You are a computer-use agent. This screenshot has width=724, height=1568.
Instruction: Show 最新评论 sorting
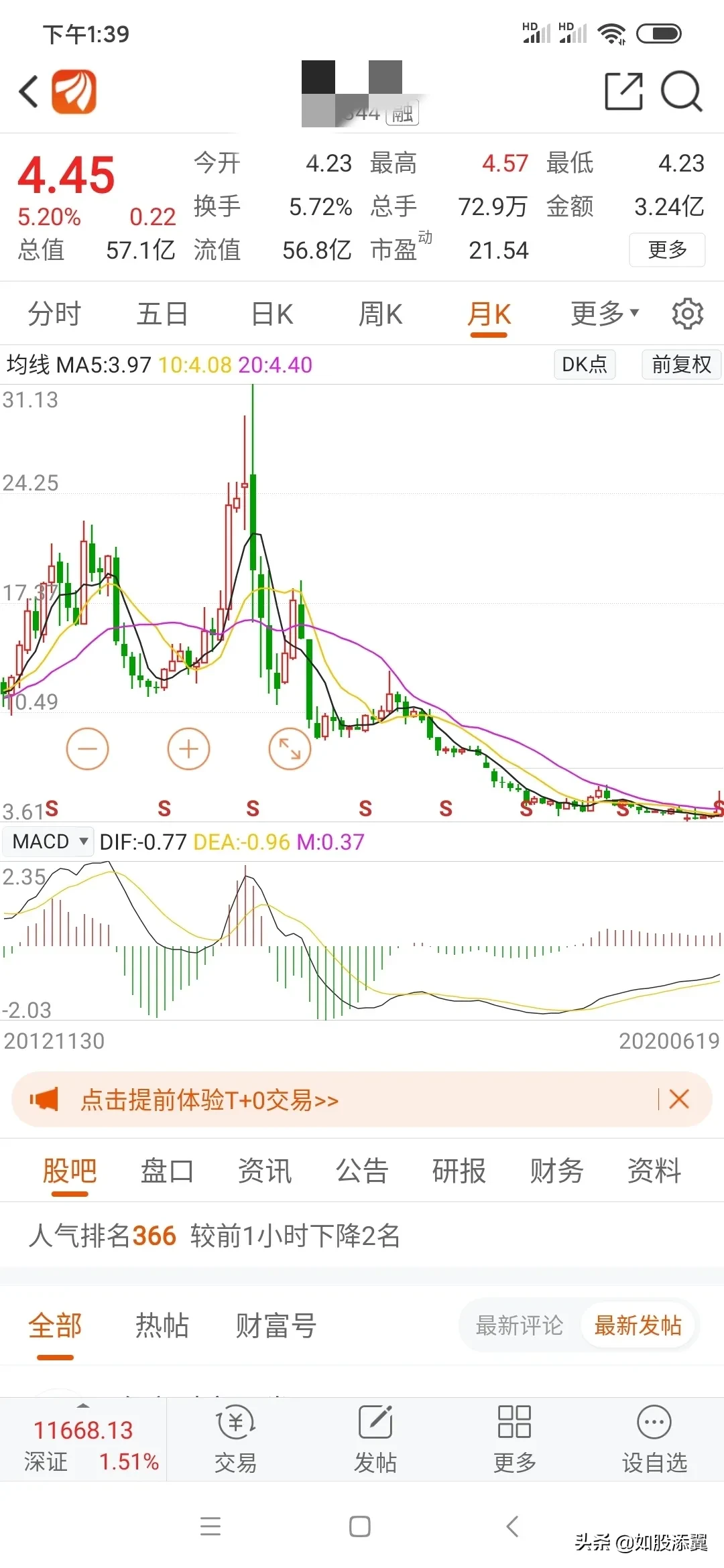[x=520, y=1325]
